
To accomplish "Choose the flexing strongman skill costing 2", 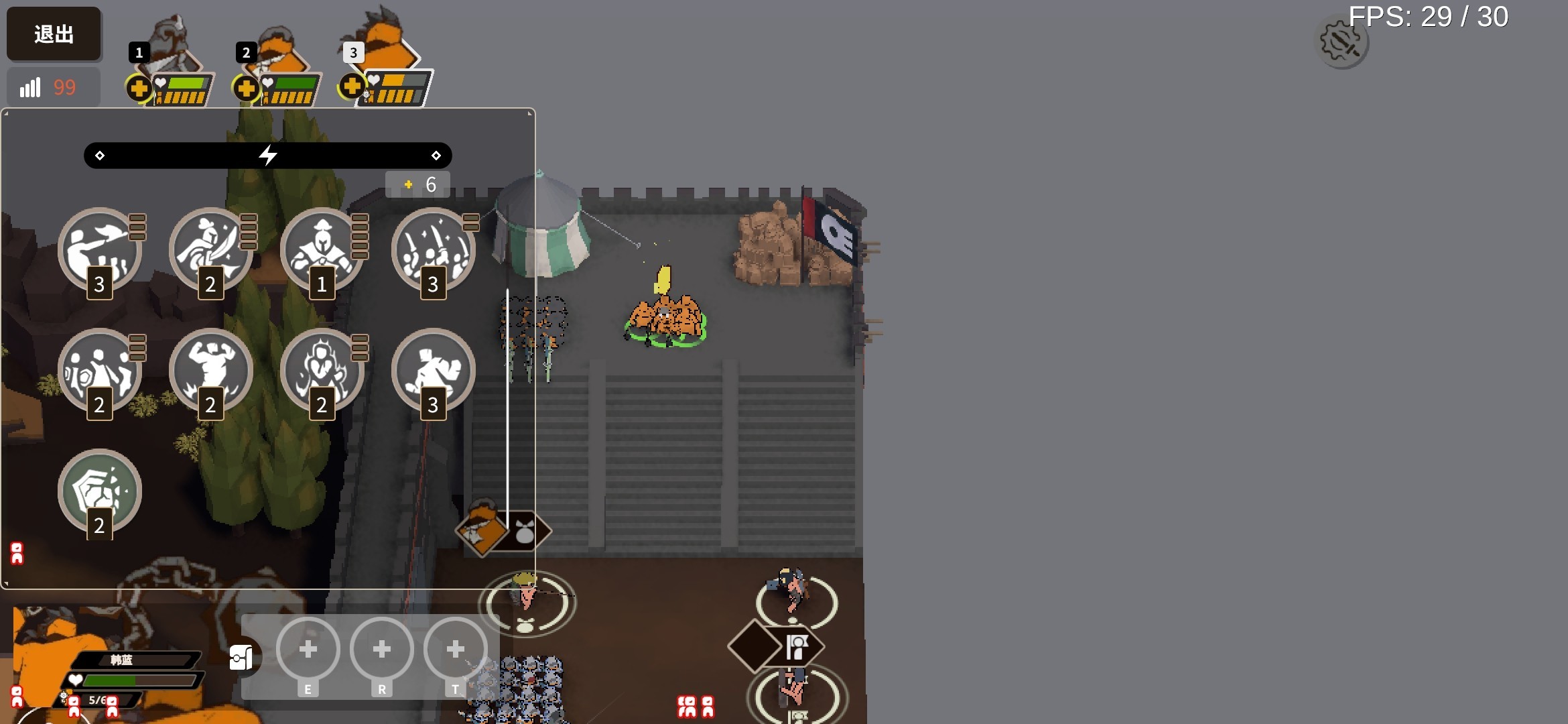I will point(210,370).
